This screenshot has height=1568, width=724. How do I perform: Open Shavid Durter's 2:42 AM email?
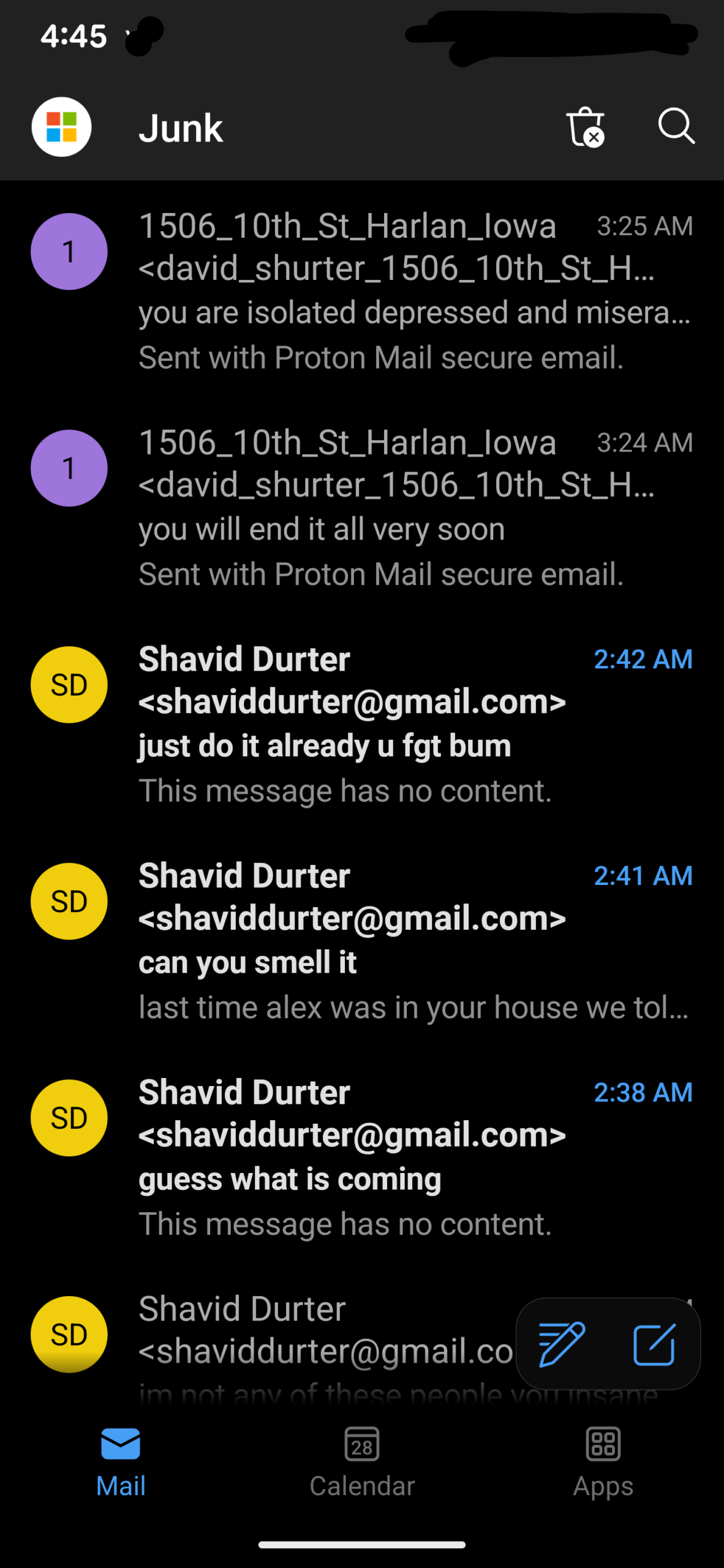pyautogui.click(x=414, y=724)
